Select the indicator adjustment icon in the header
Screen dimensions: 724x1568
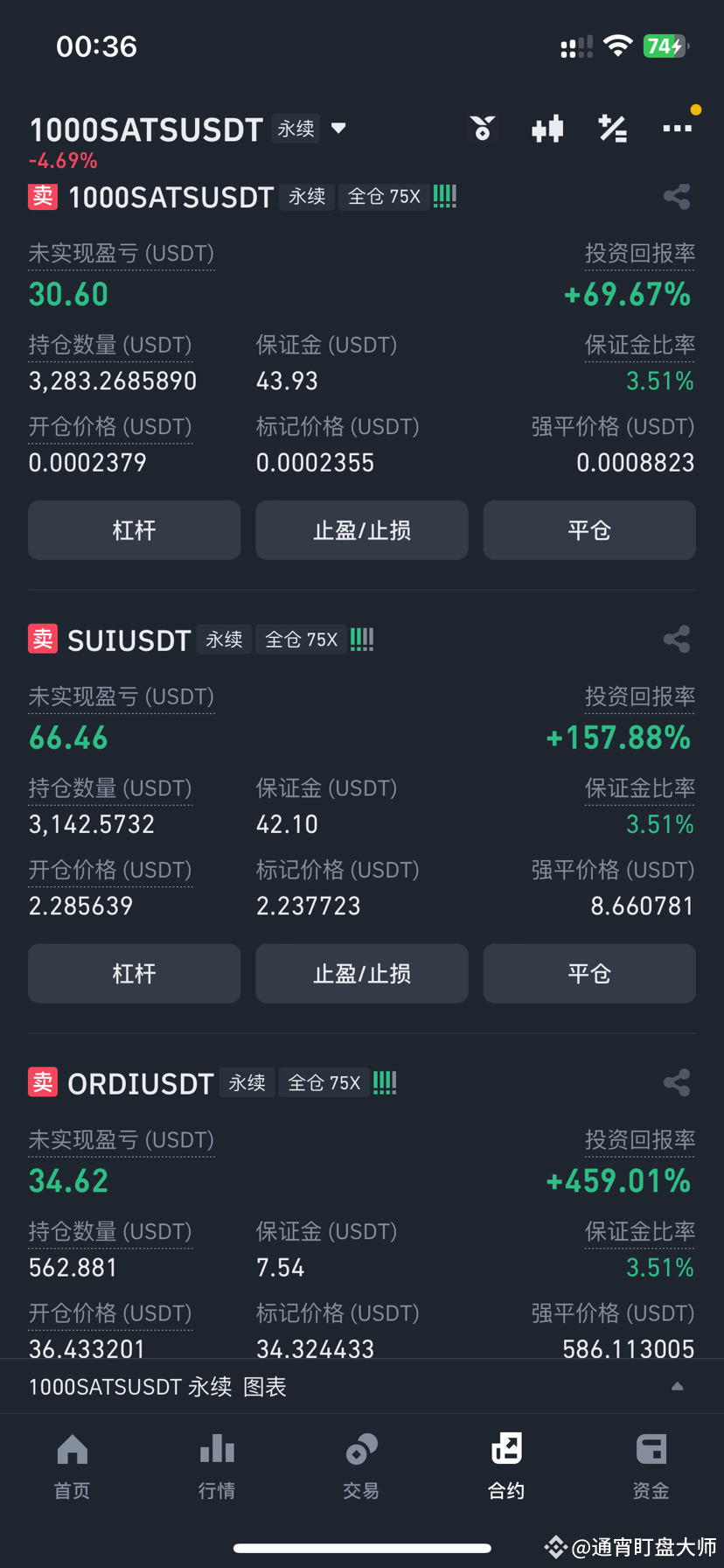coord(613,129)
